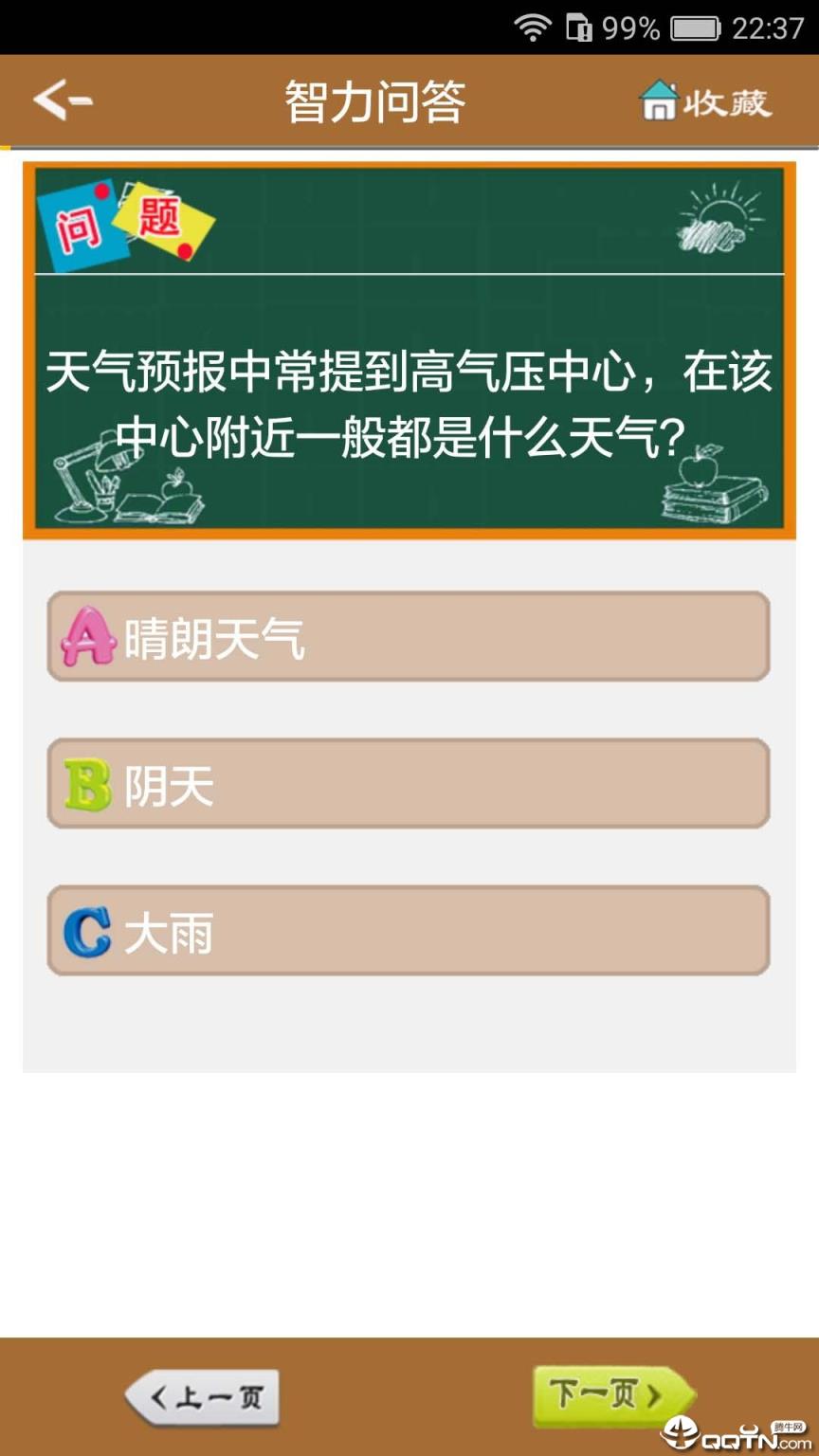
Task: Tap the back arrow to exit the quiz
Action: click(62, 100)
